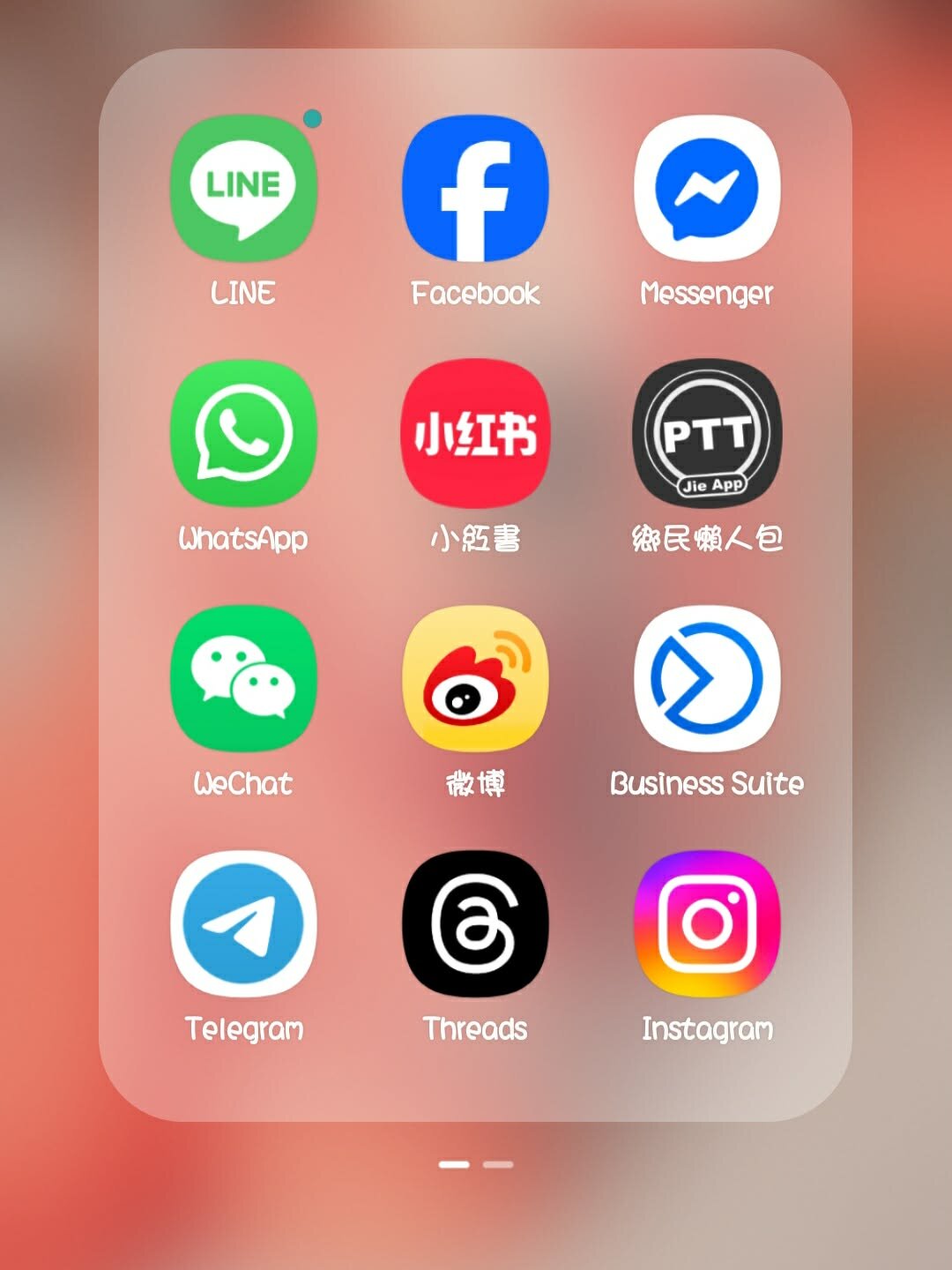Launch the PTT 鄉民懶人包 app
This screenshot has width=952, height=1270.
pos(707,434)
